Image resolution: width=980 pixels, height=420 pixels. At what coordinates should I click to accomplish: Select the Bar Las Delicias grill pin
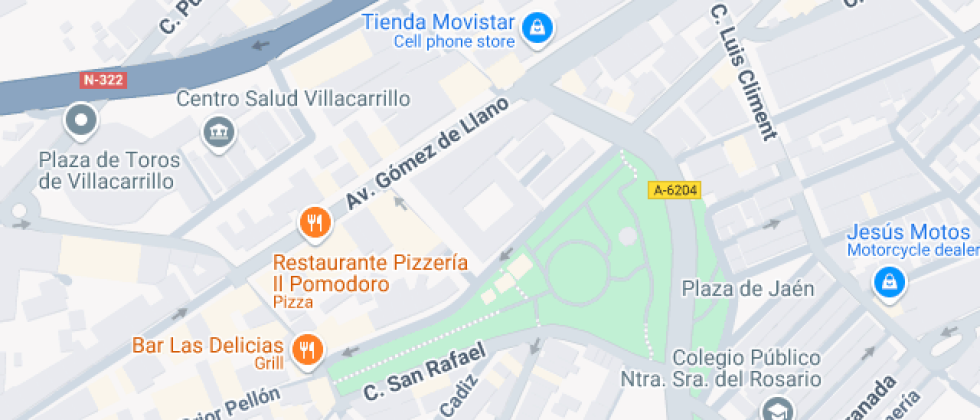(307, 349)
